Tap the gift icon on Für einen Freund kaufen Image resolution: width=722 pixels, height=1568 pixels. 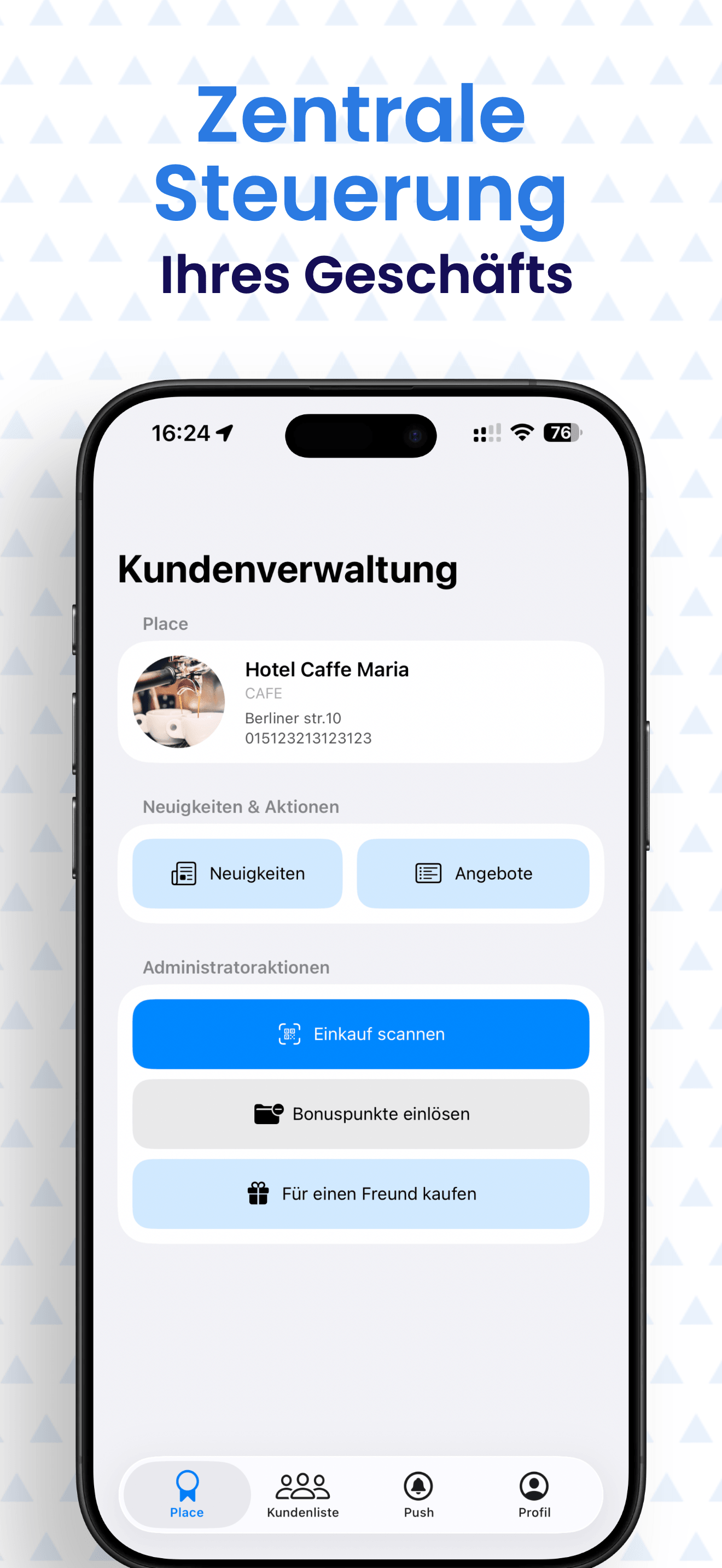259,1193
